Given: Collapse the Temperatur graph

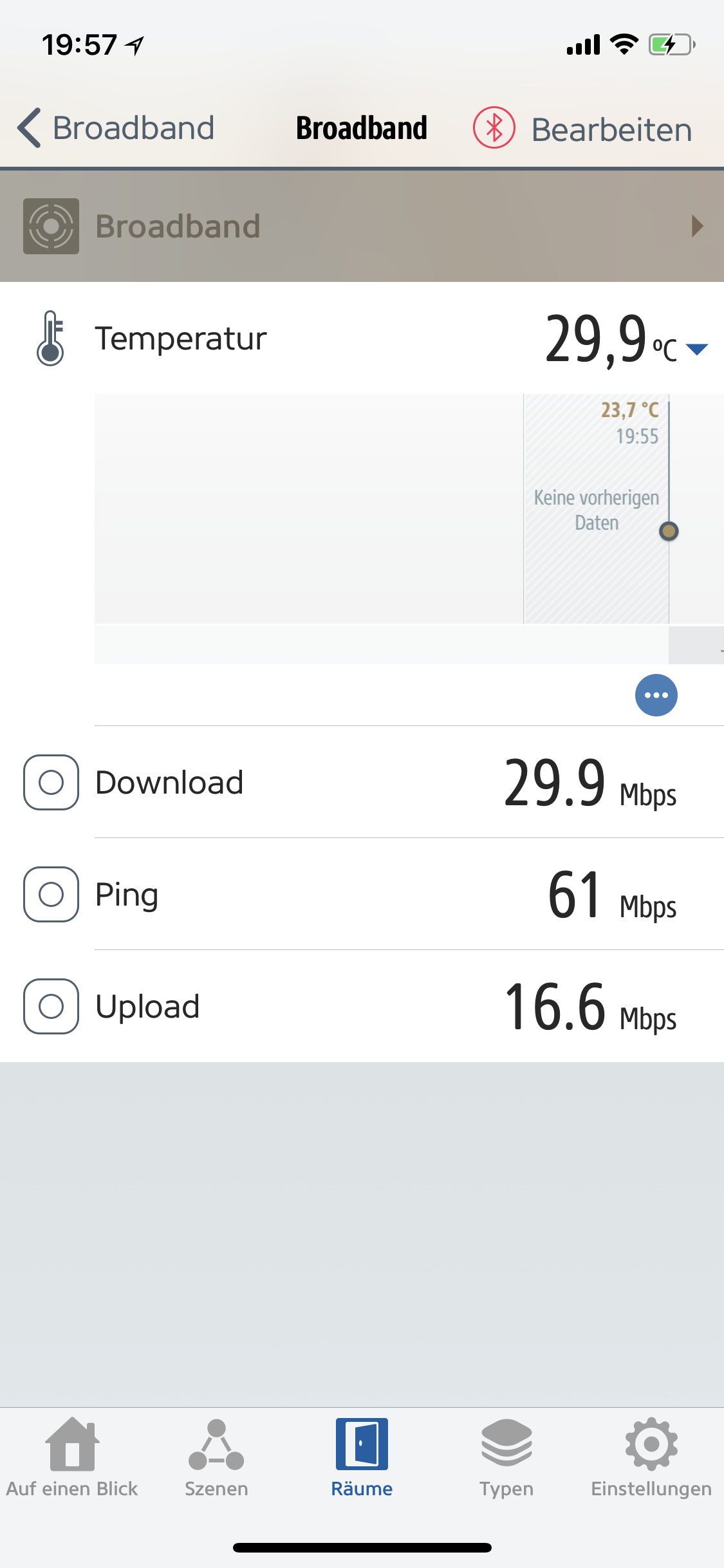Looking at the screenshot, I should click(x=697, y=349).
